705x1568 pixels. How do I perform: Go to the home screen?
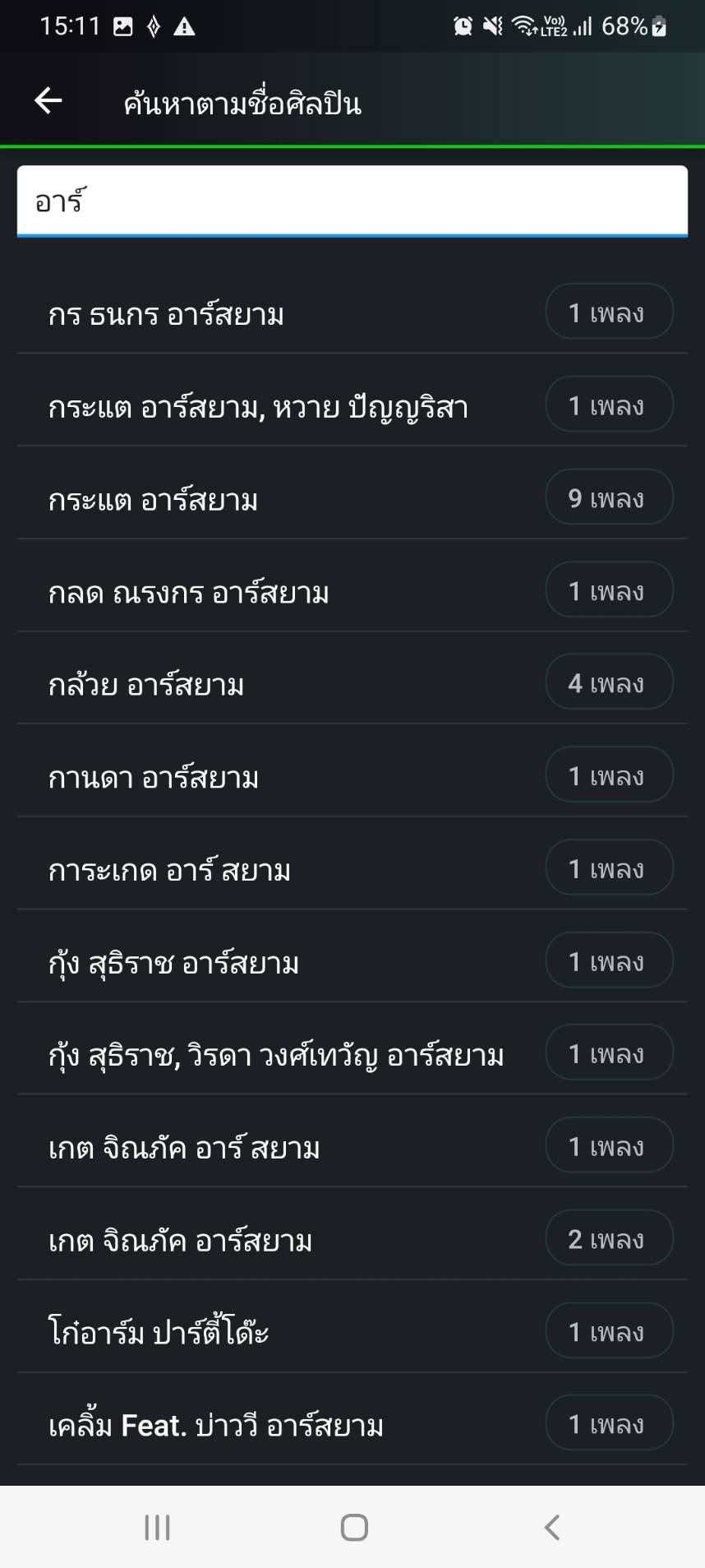[354, 1528]
